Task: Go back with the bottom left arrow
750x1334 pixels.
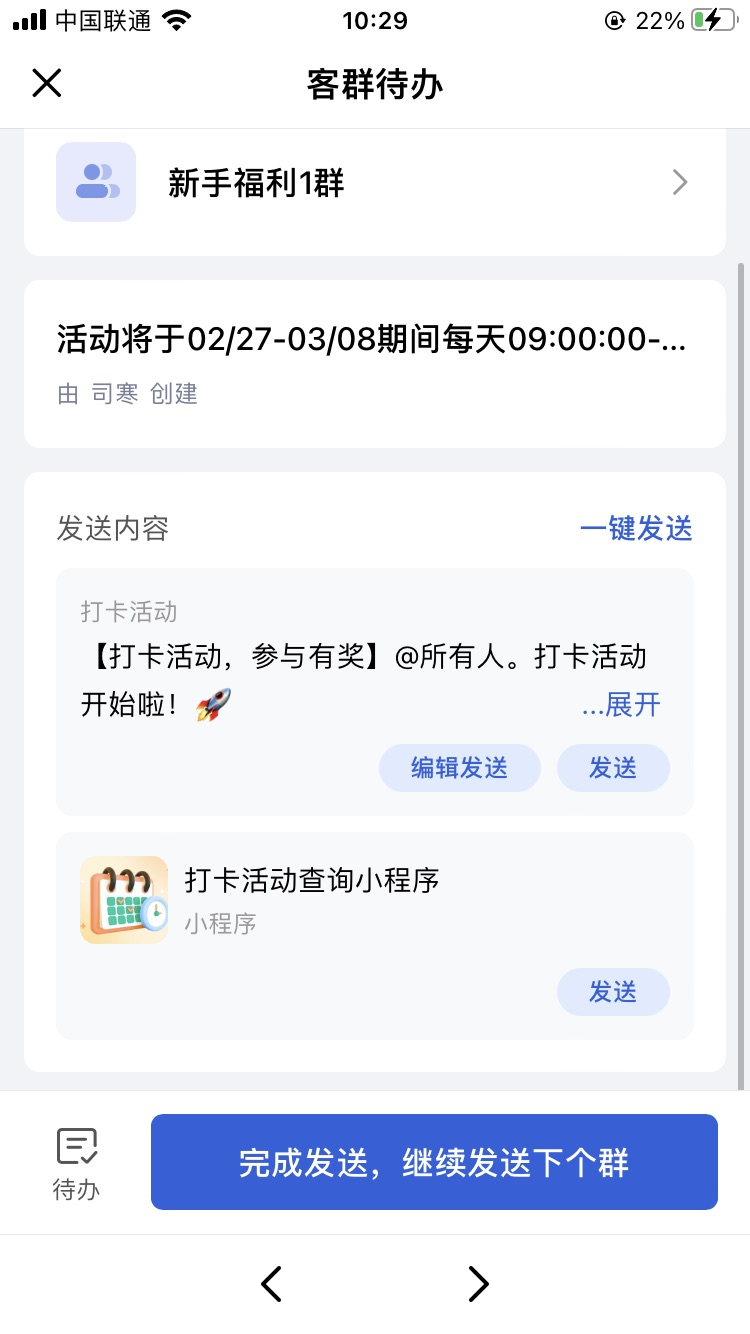Action: [x=271, y=1283]
